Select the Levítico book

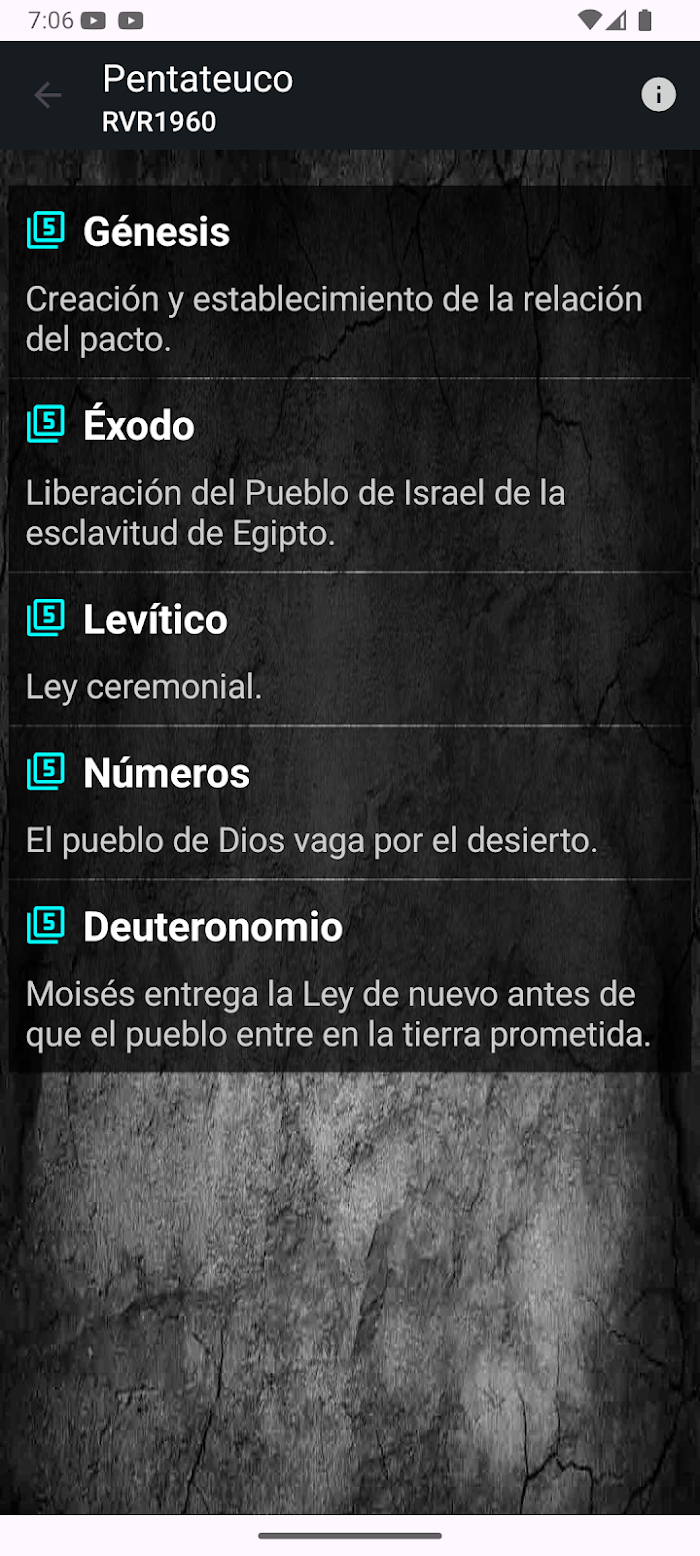coord(350,649)
